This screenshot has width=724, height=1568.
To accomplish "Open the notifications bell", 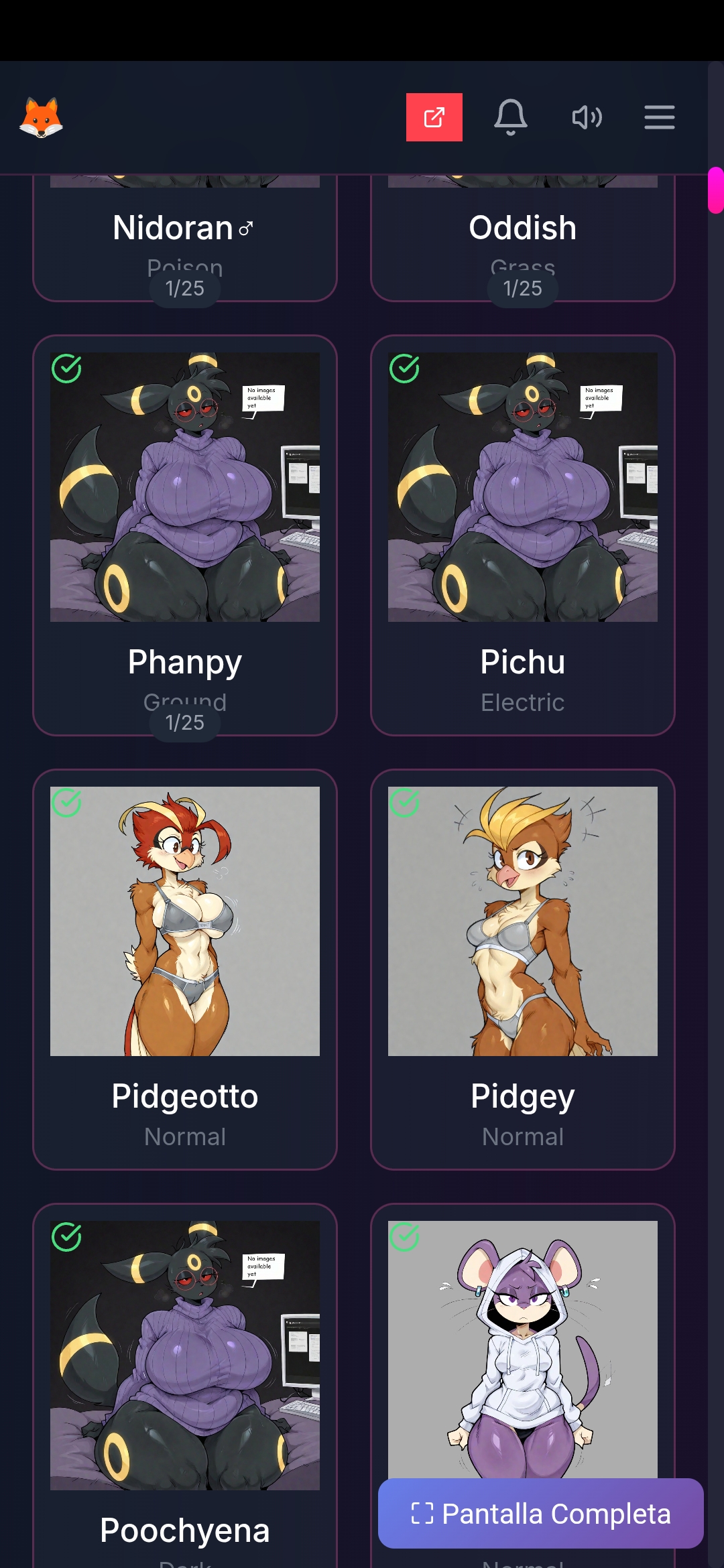I will pos(510,117).
